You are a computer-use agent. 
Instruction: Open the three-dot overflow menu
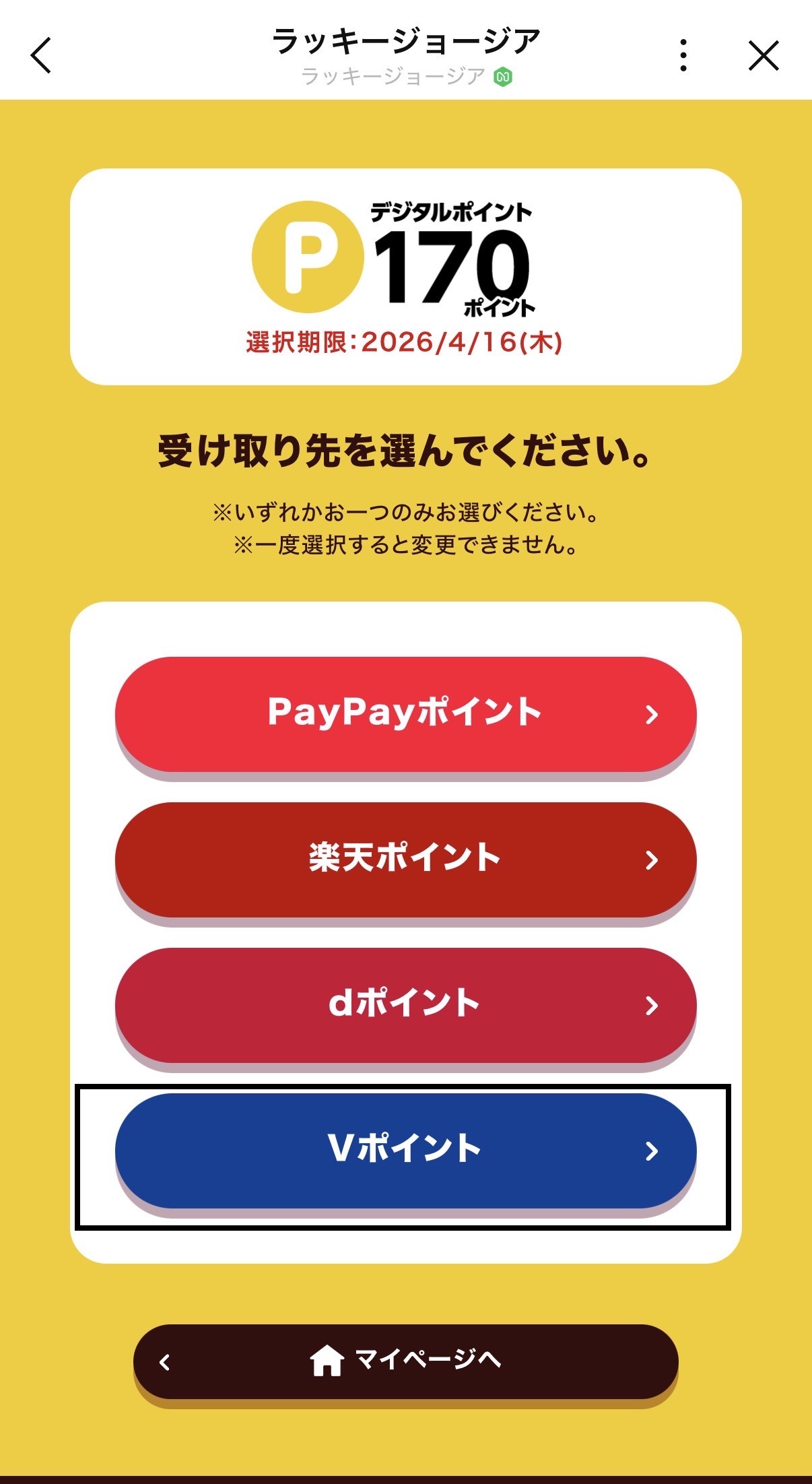(x=683, y=55)
